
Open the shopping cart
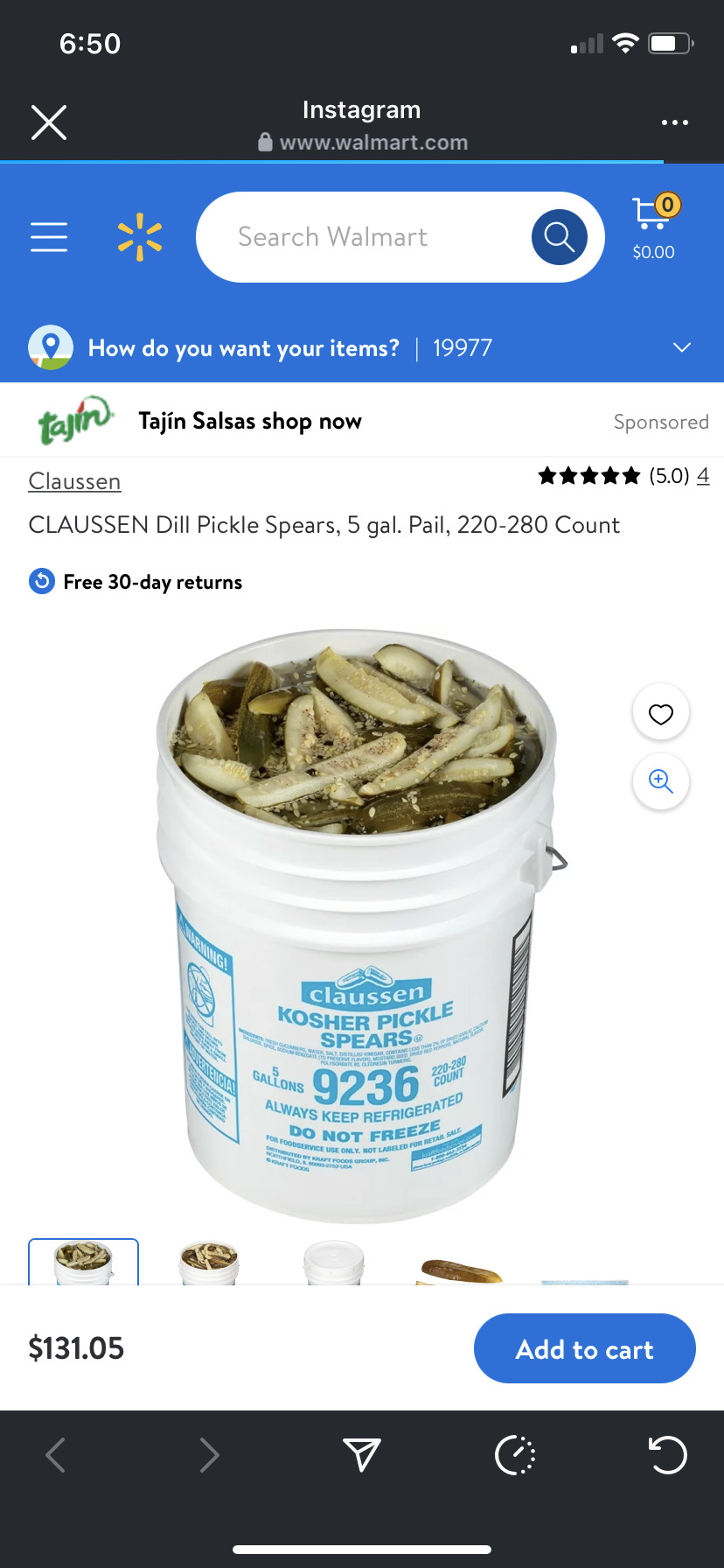click(x=654, y=227)
